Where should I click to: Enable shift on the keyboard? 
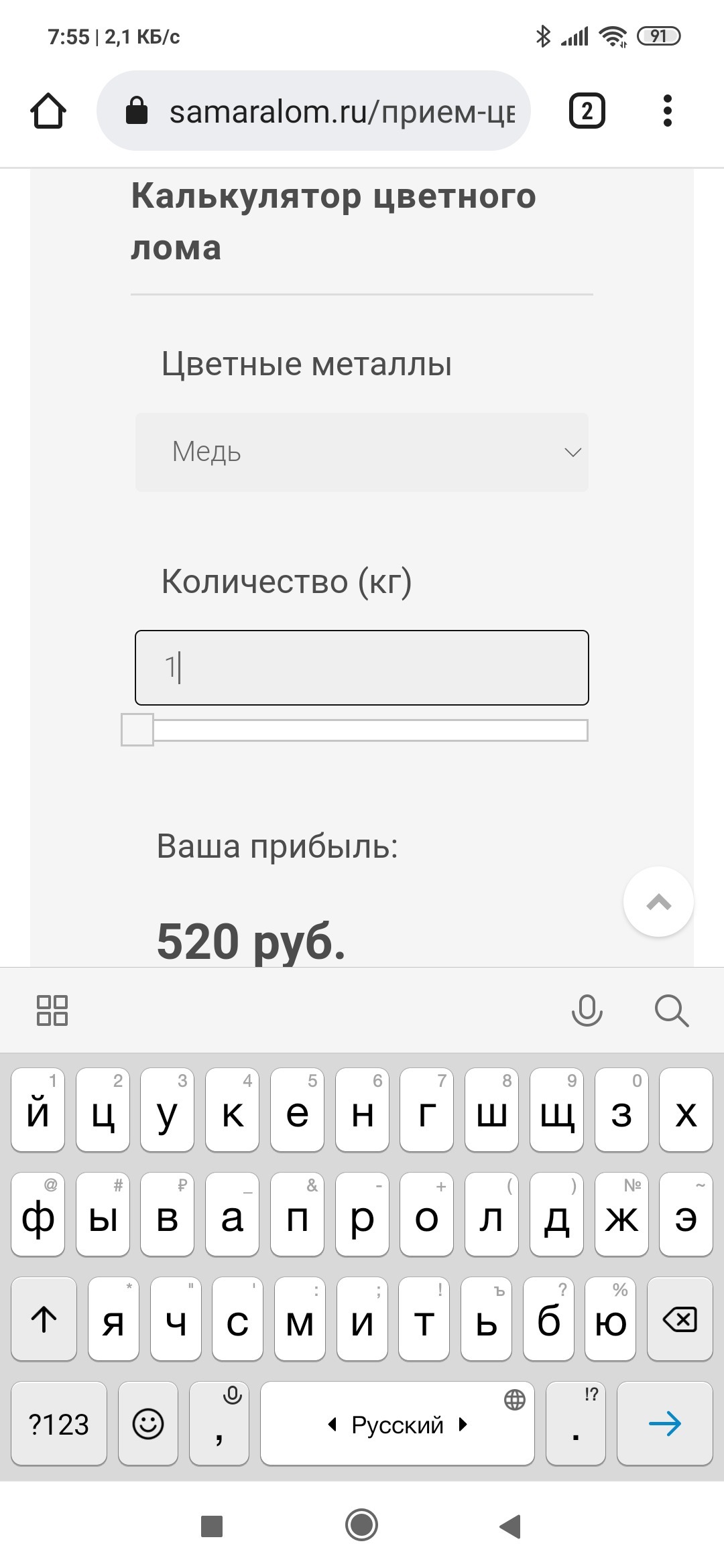(x=44, y=1319)
